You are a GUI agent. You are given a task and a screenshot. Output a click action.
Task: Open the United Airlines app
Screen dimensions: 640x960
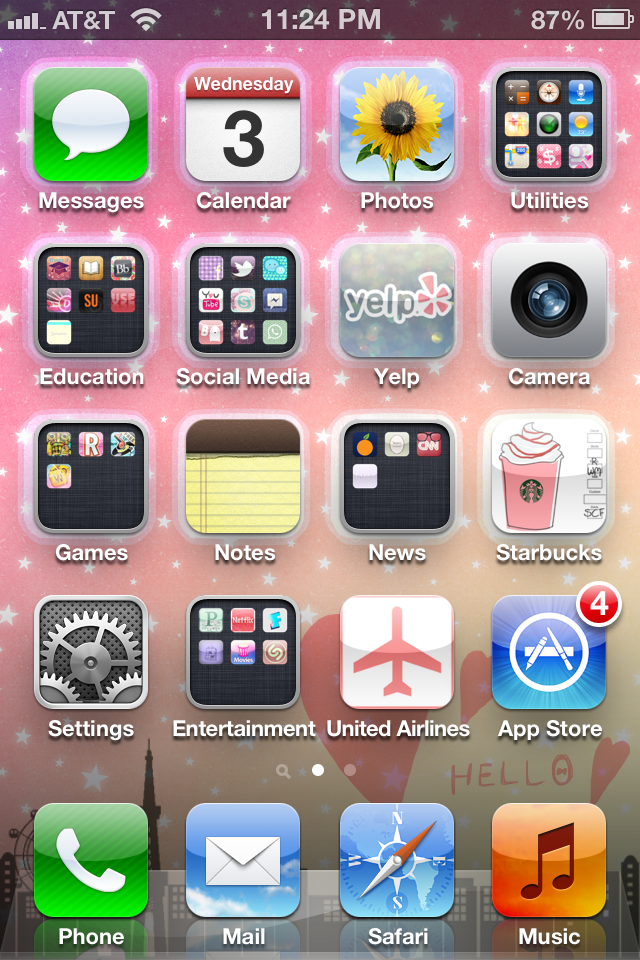tap(397, 653)
